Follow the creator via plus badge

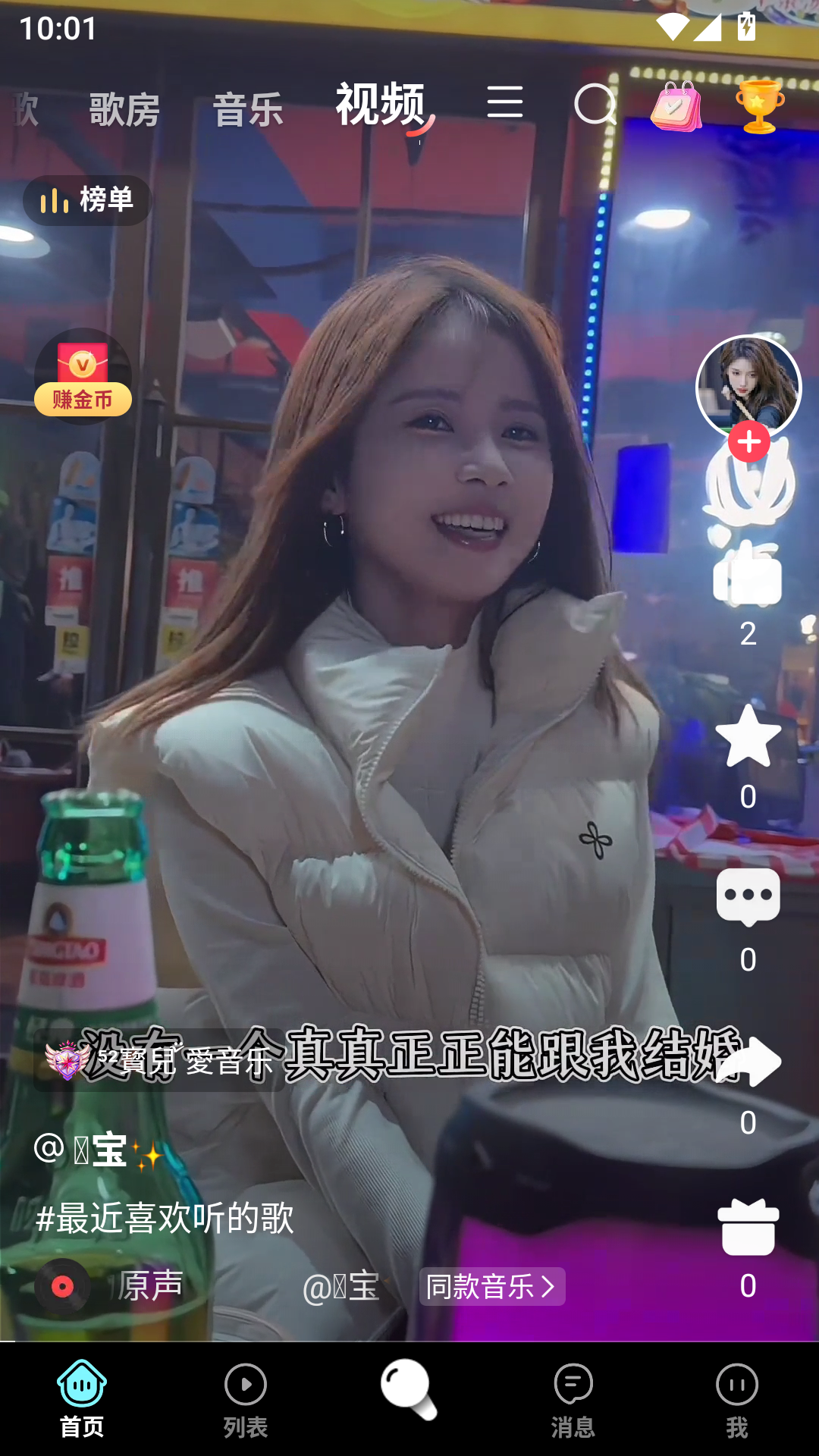[749, 442]
